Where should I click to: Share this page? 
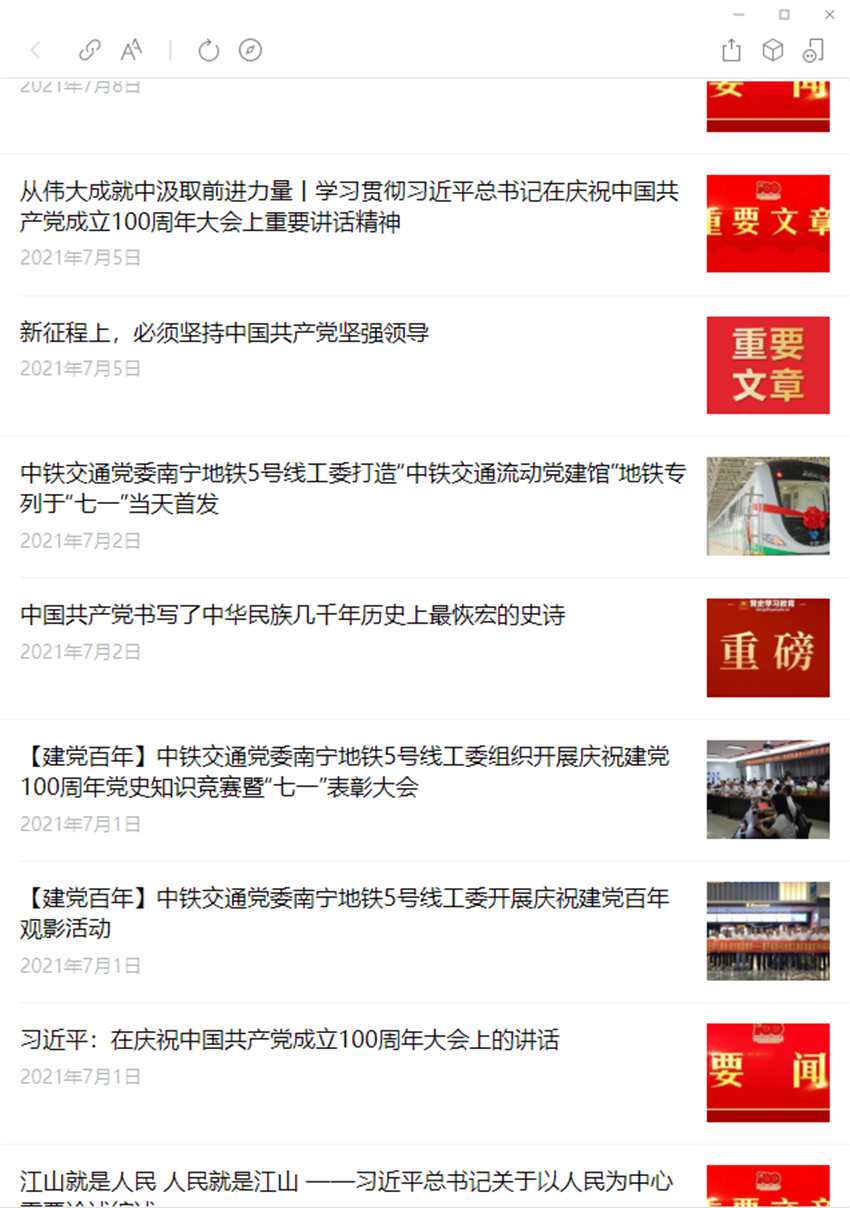(x=731, y=50)
